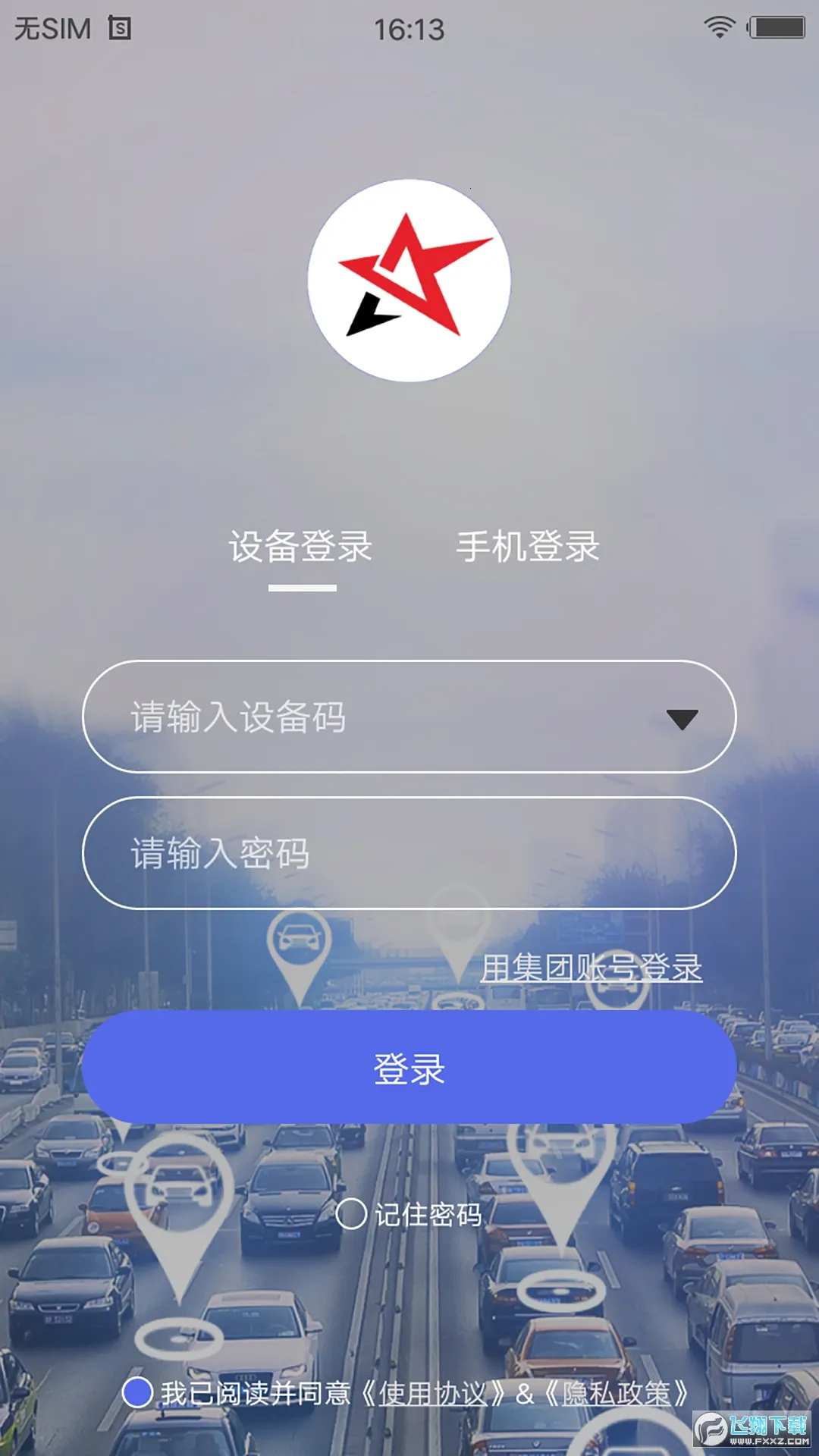Tap the round location pin marker near 用集团账号登录
The height and width of the screenshot is (1456, 819).
pyautogui.click(x=455, y=937)
